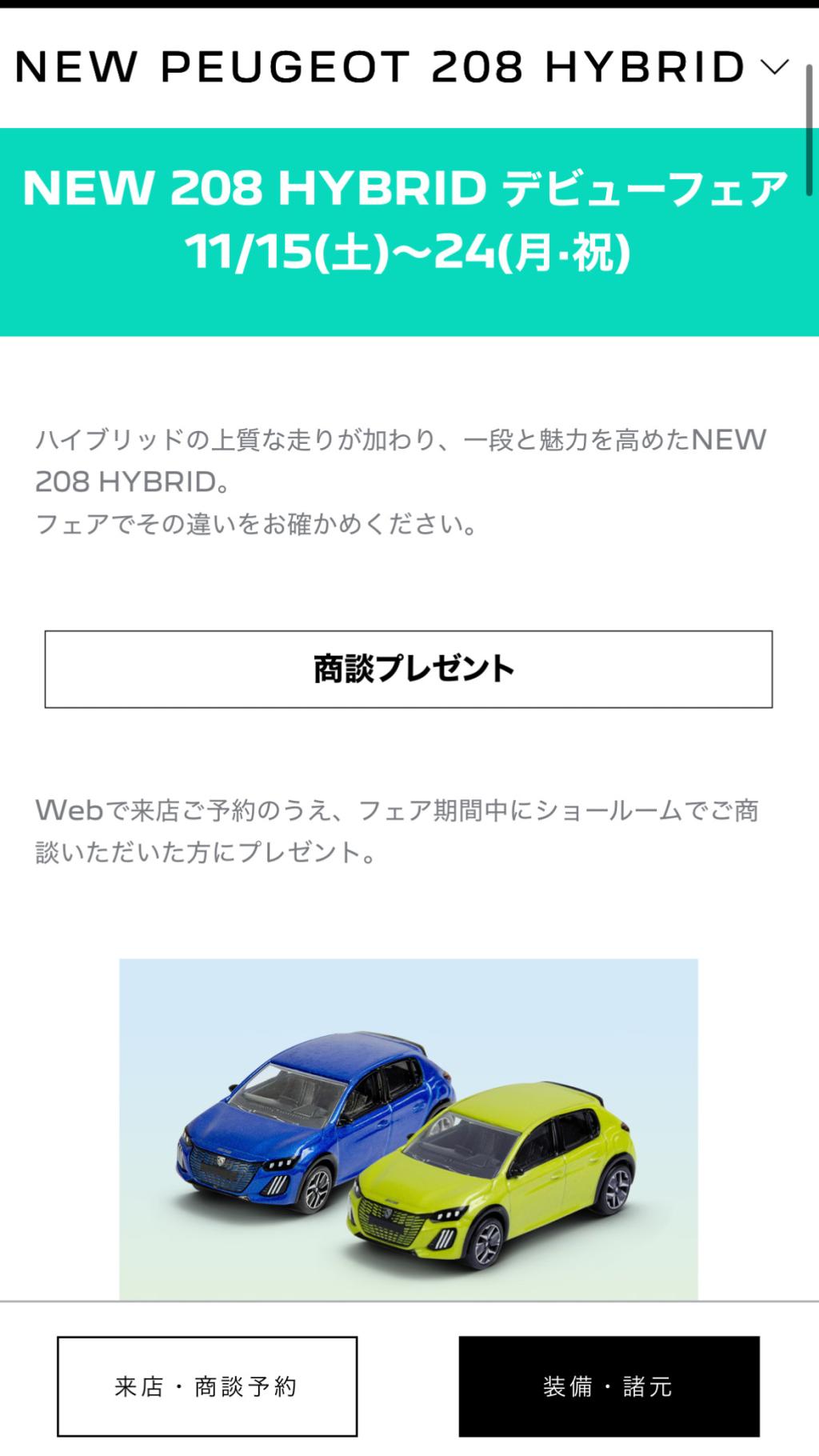The height and width of the screenshot is (1456, 819).
Task: Tap the green campaign header area
Action: pos(409,232)
